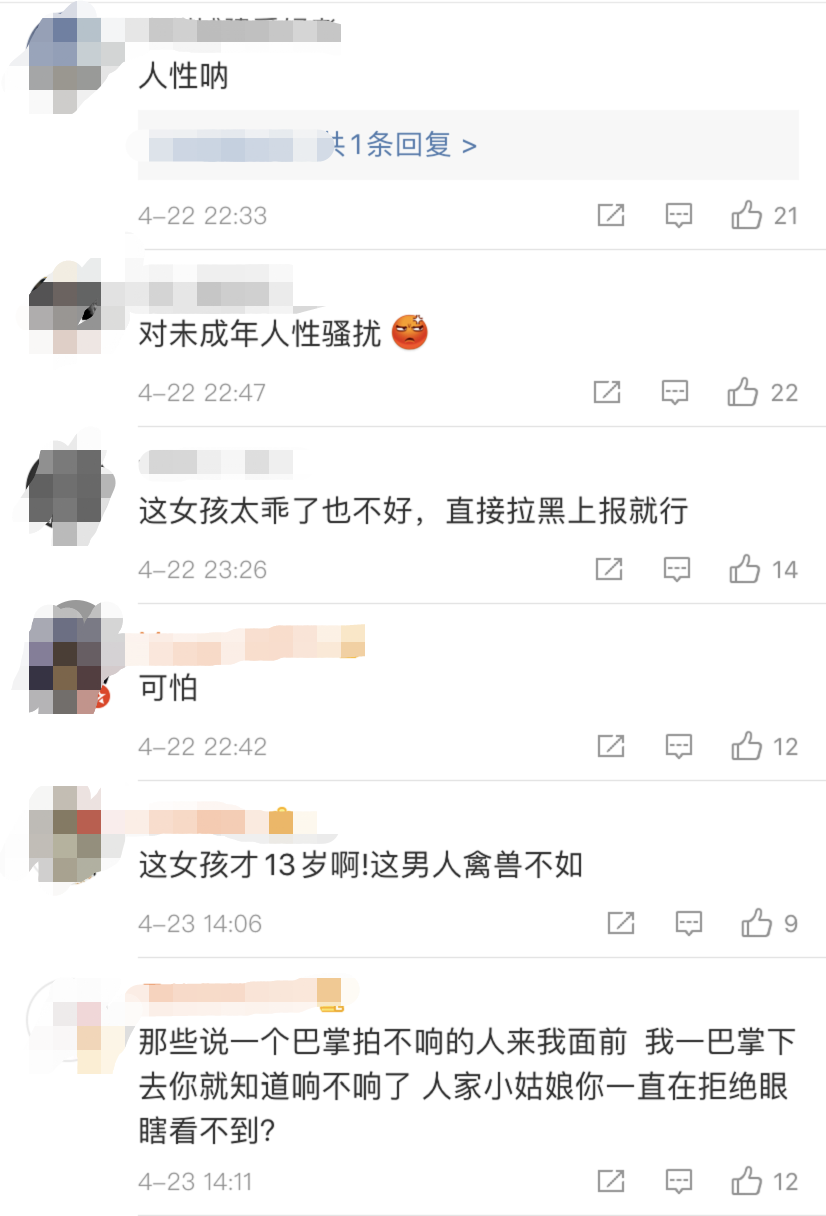Like the comment 可怕
The width and height of the screenshot is (826, 1216).
pyautogui.click(x=747, y=746)
